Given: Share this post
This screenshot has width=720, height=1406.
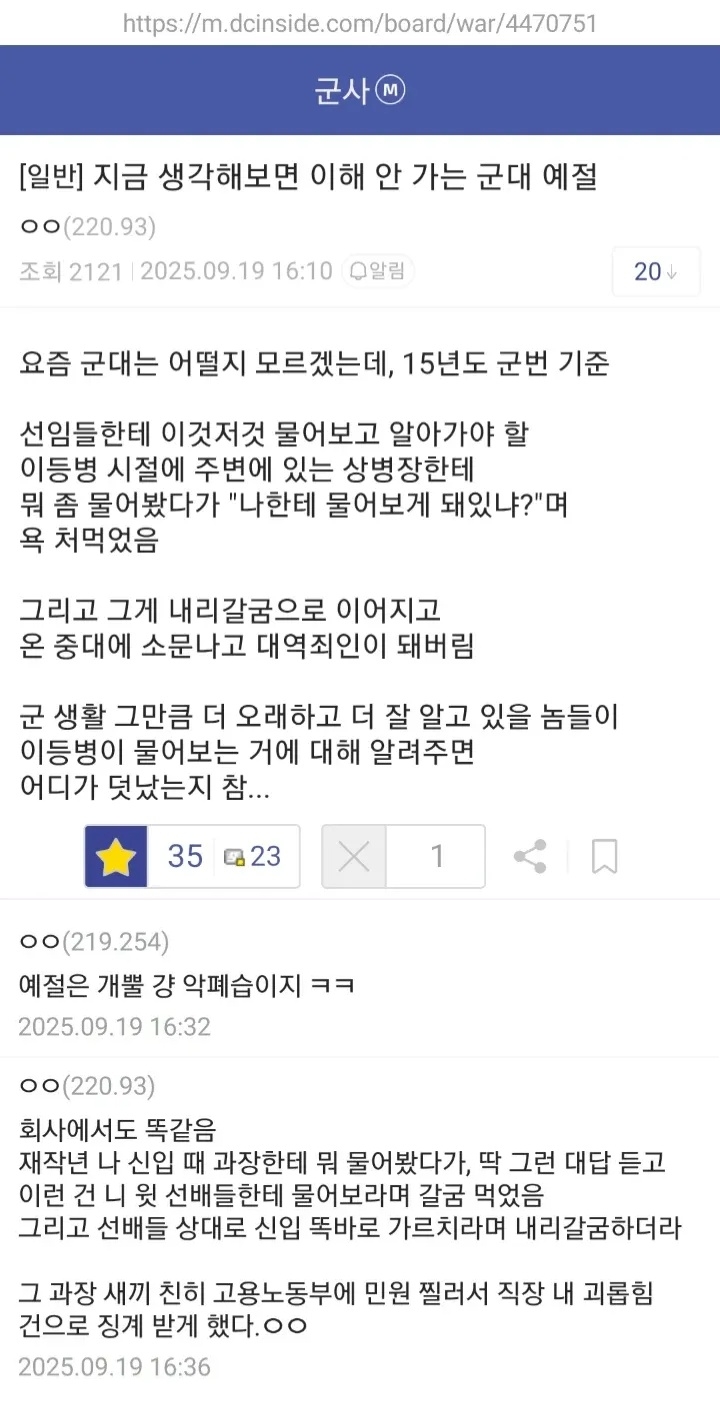Looking at the screenshot, I should pyautogui.click(x=530, y=856).
